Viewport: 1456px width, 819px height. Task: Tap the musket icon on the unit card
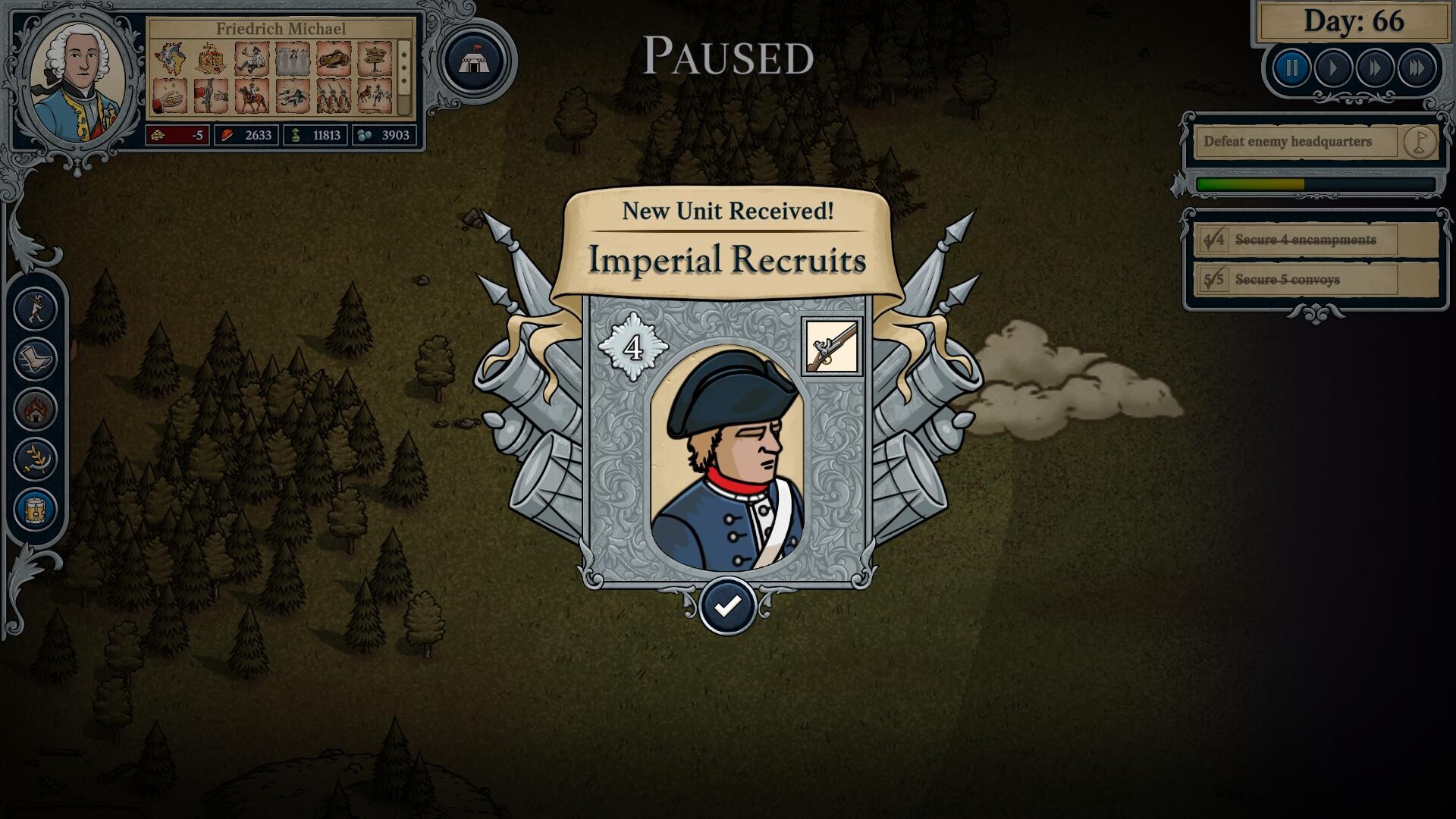[832, 347]
